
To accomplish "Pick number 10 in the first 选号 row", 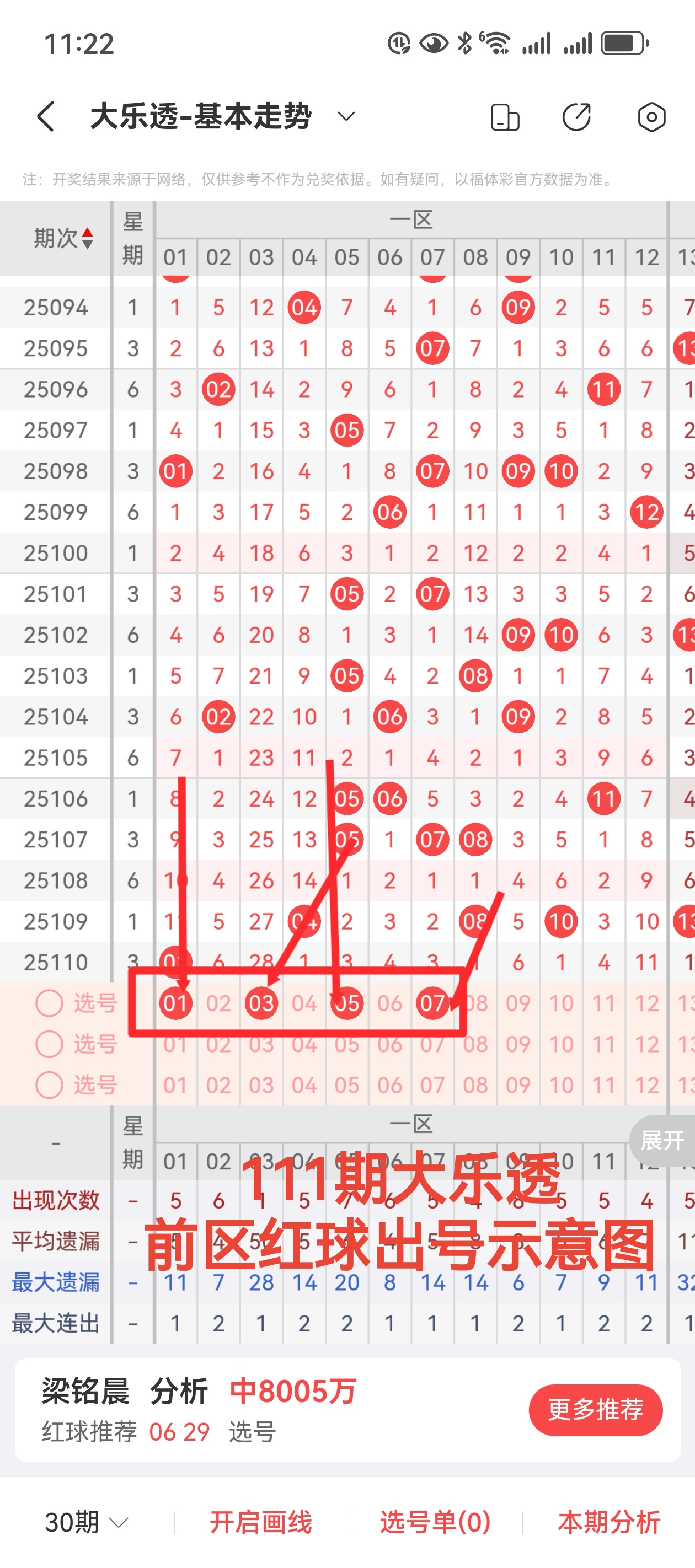I will [560, 1003].
